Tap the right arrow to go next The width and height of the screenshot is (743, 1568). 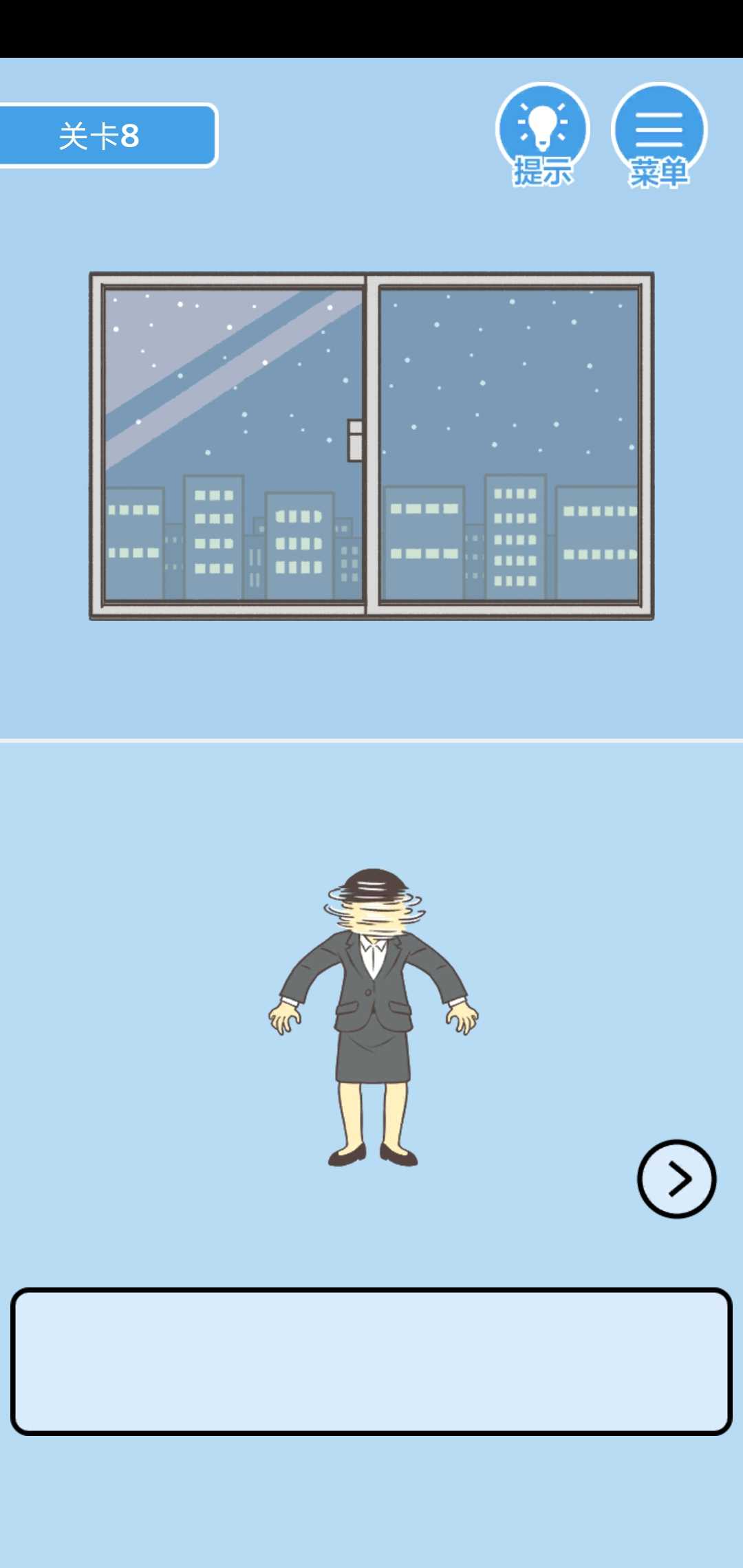coord(676,1179)
